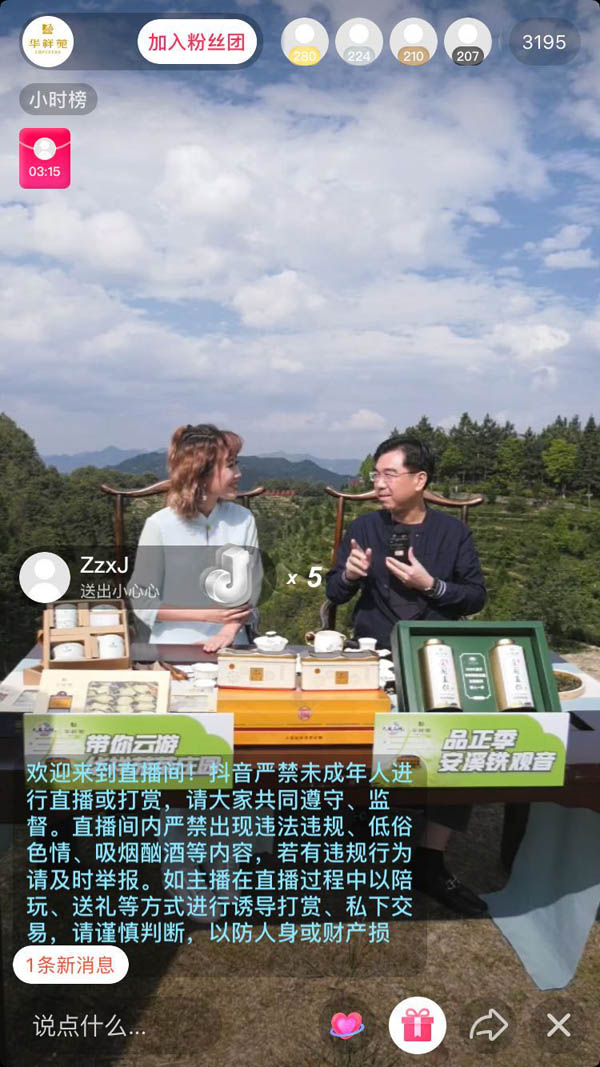Join the fan club via 加入粉丝团

tap(197, 42)
